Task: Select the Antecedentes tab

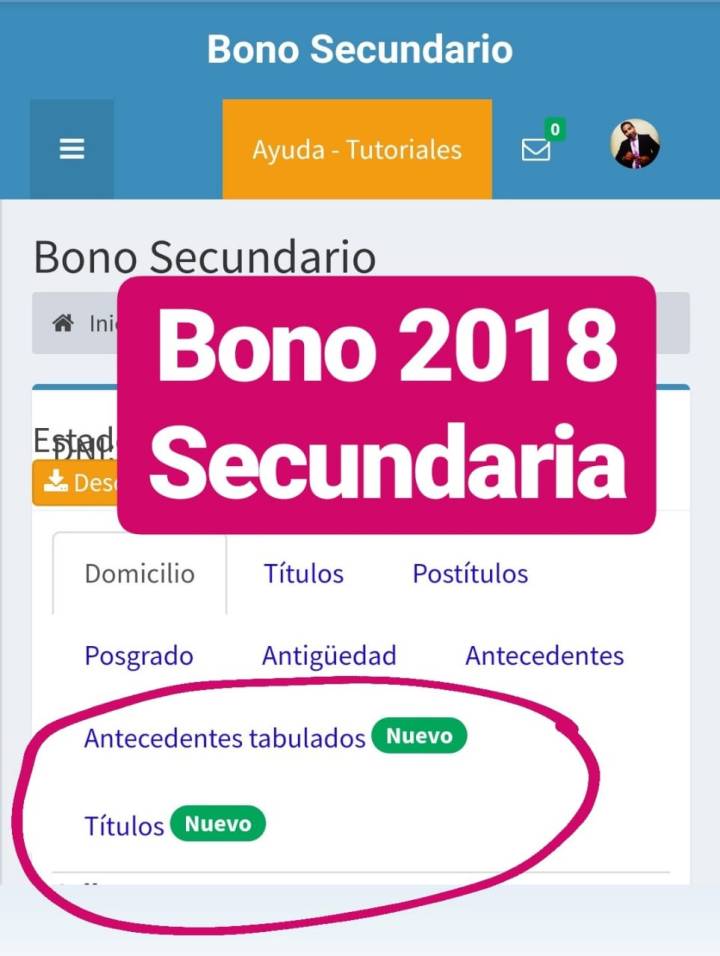Action: point(542,655)
